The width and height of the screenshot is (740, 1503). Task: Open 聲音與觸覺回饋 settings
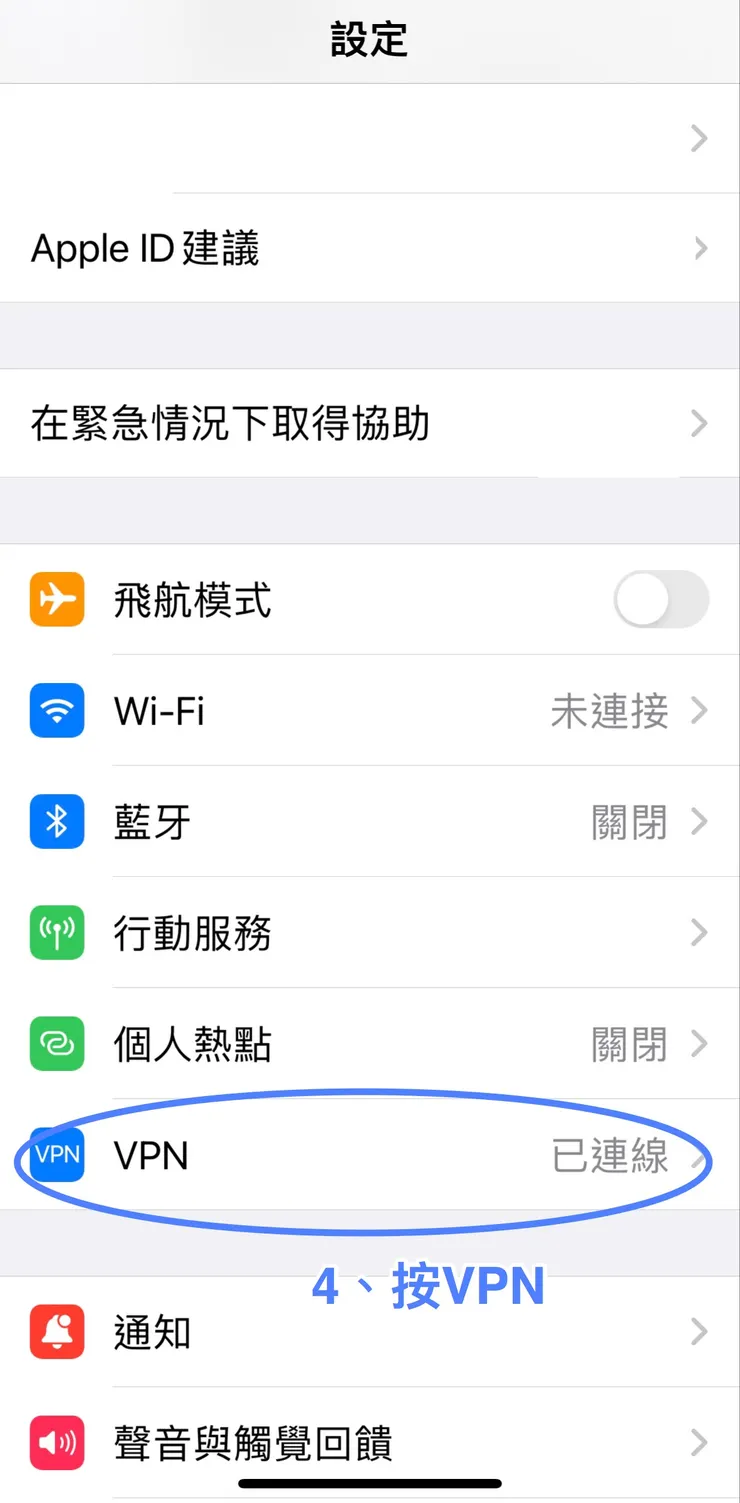pos(370,1442)
